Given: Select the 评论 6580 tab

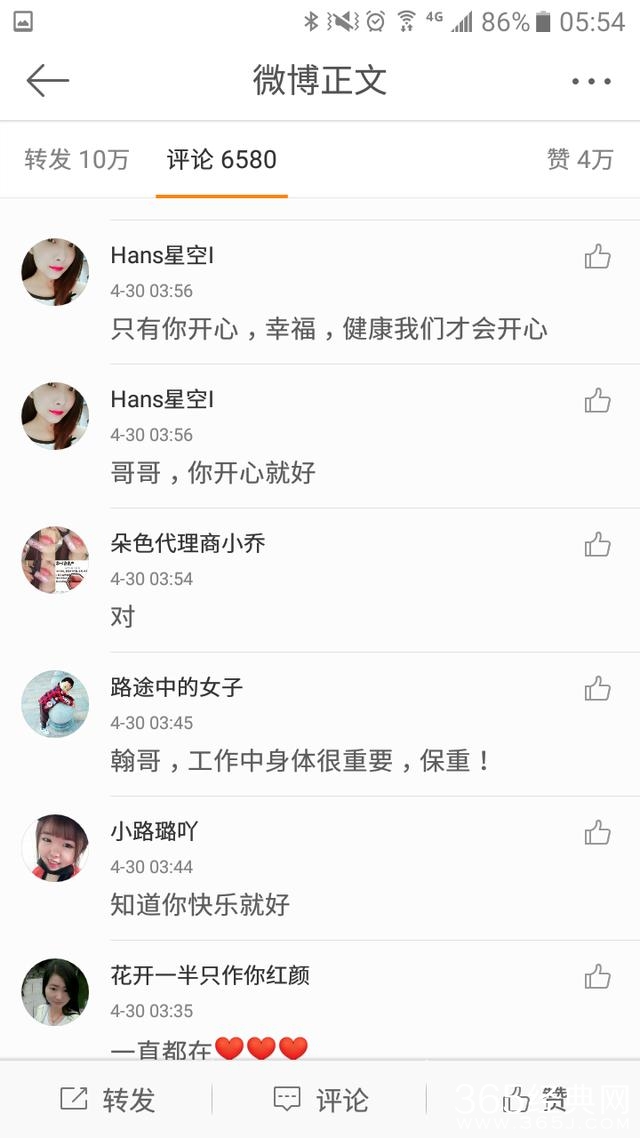Looking at the screenshot, I should tap(222, 160).
